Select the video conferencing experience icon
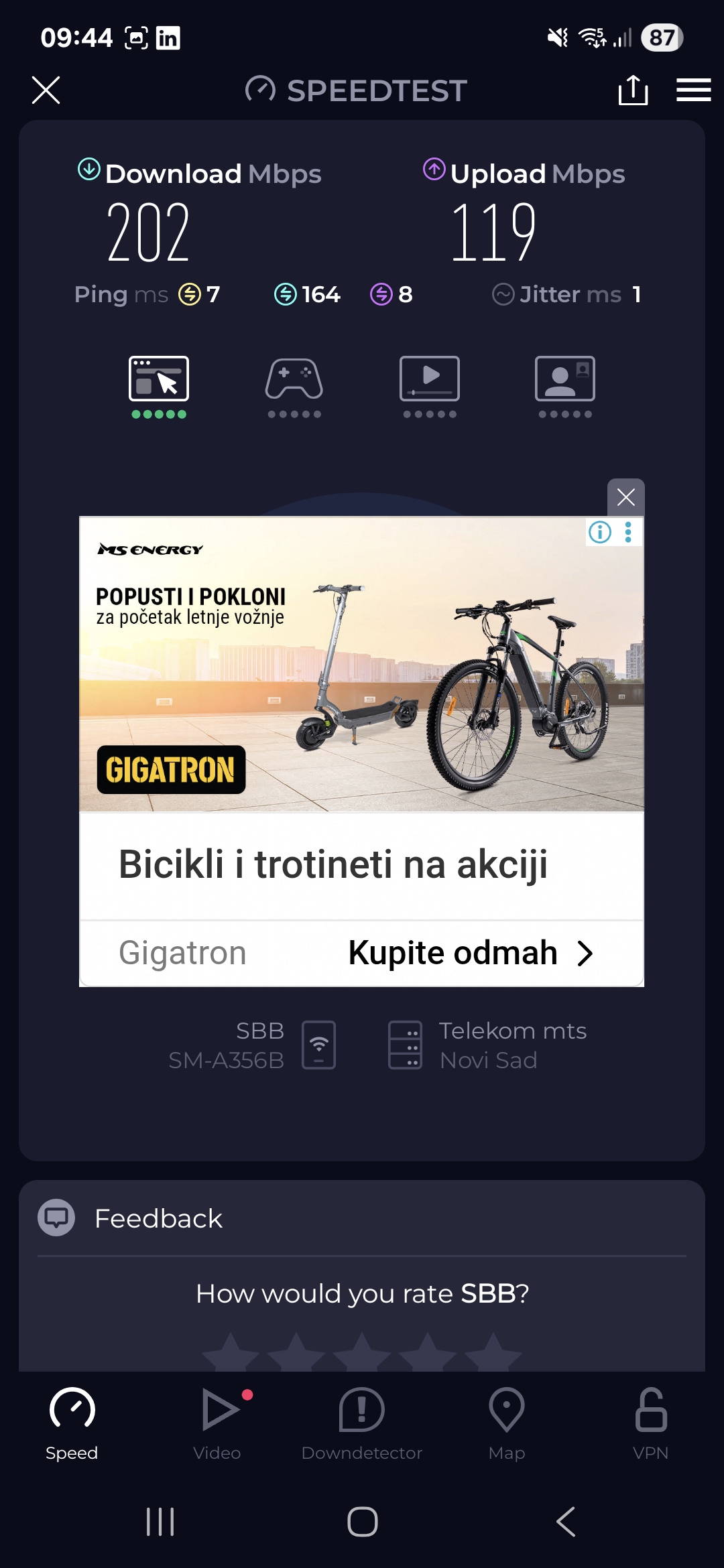The width and height of the screenshot is (724, 1568). click(x=565, y=379)
